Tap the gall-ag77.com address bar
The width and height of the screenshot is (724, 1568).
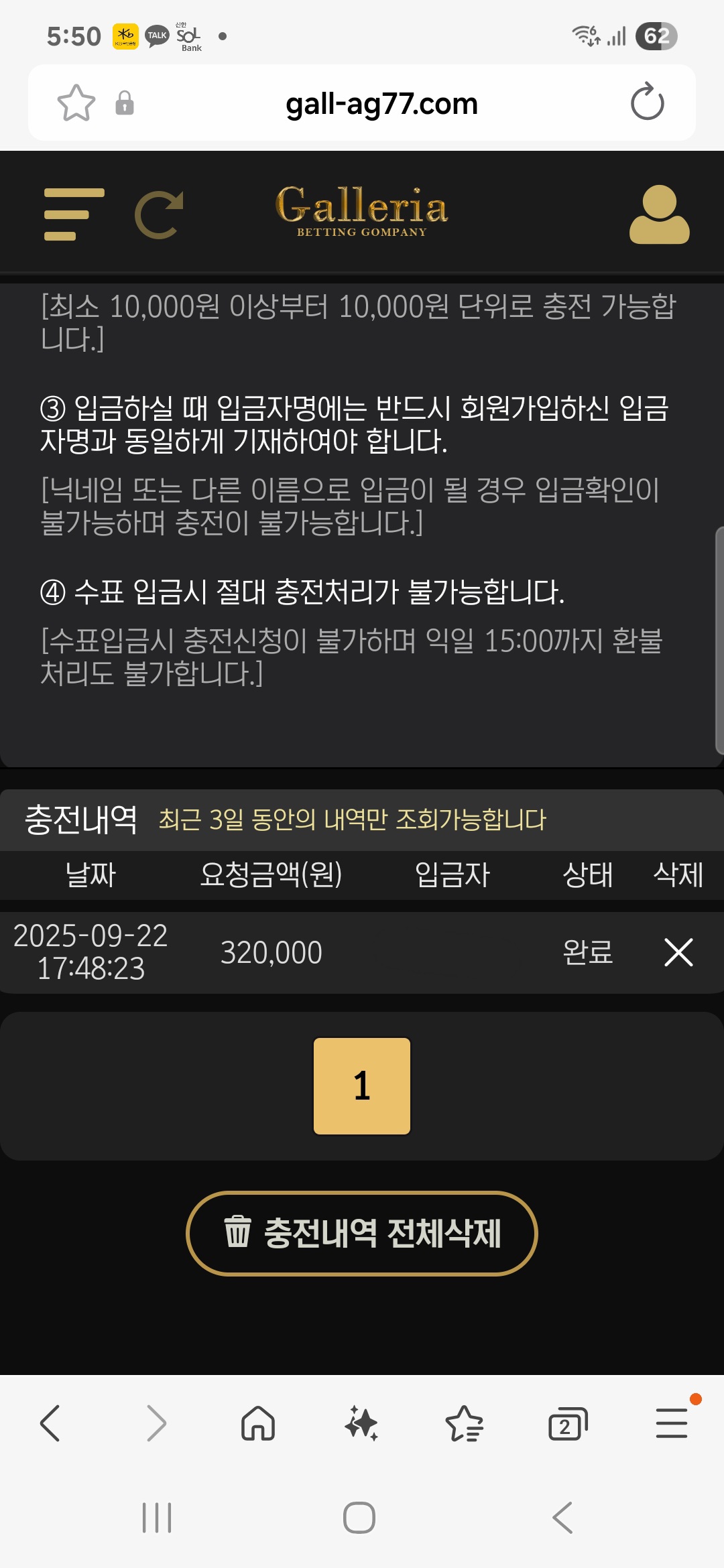coord(381,103)
